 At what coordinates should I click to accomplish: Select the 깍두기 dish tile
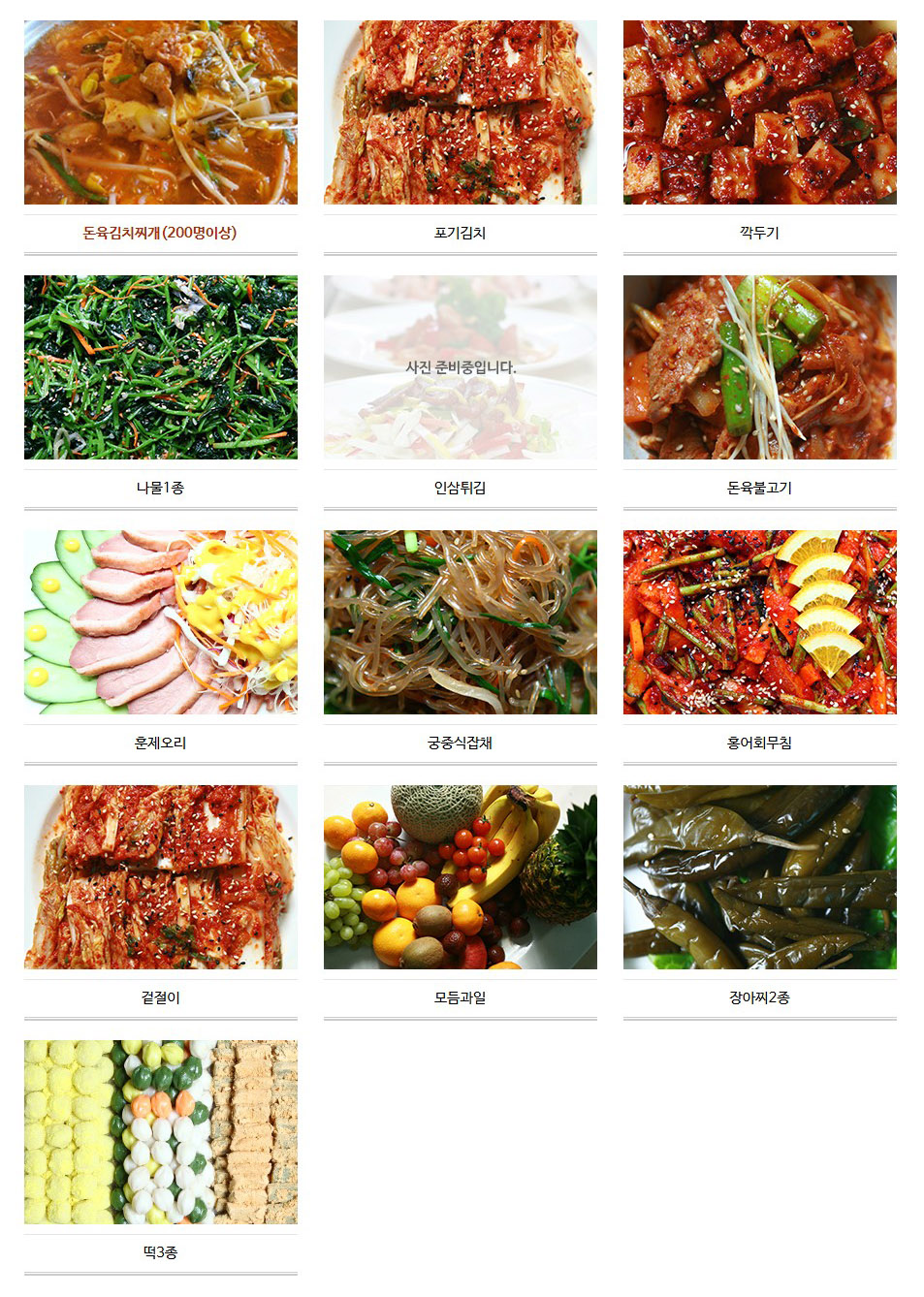(759, 113)
